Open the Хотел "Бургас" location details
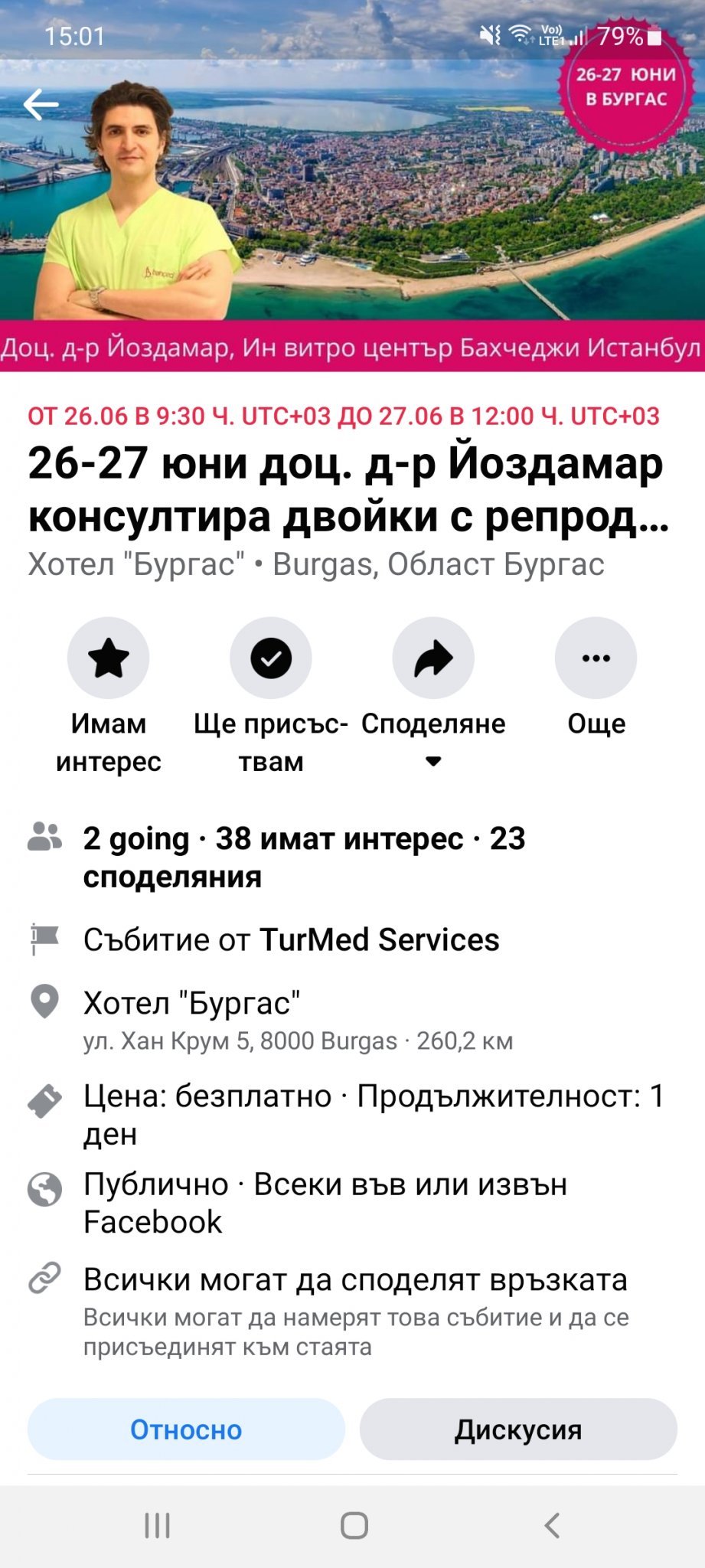Image resolution: width=705 pixels, height=1568 pixels. pyautogui.click(x=191, y=1003)
